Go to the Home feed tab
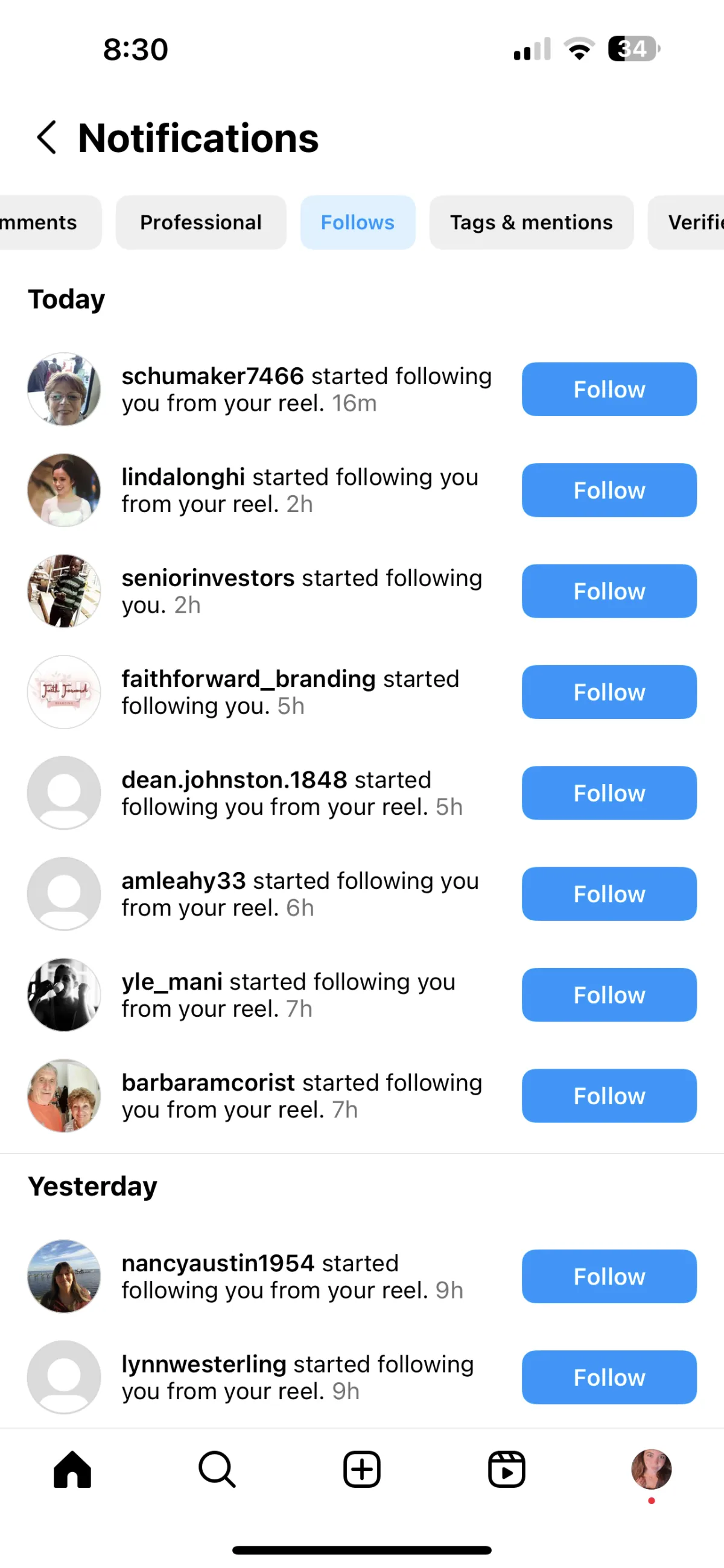The height and width of the screenshot is (1568, 724). point(72,1469)
